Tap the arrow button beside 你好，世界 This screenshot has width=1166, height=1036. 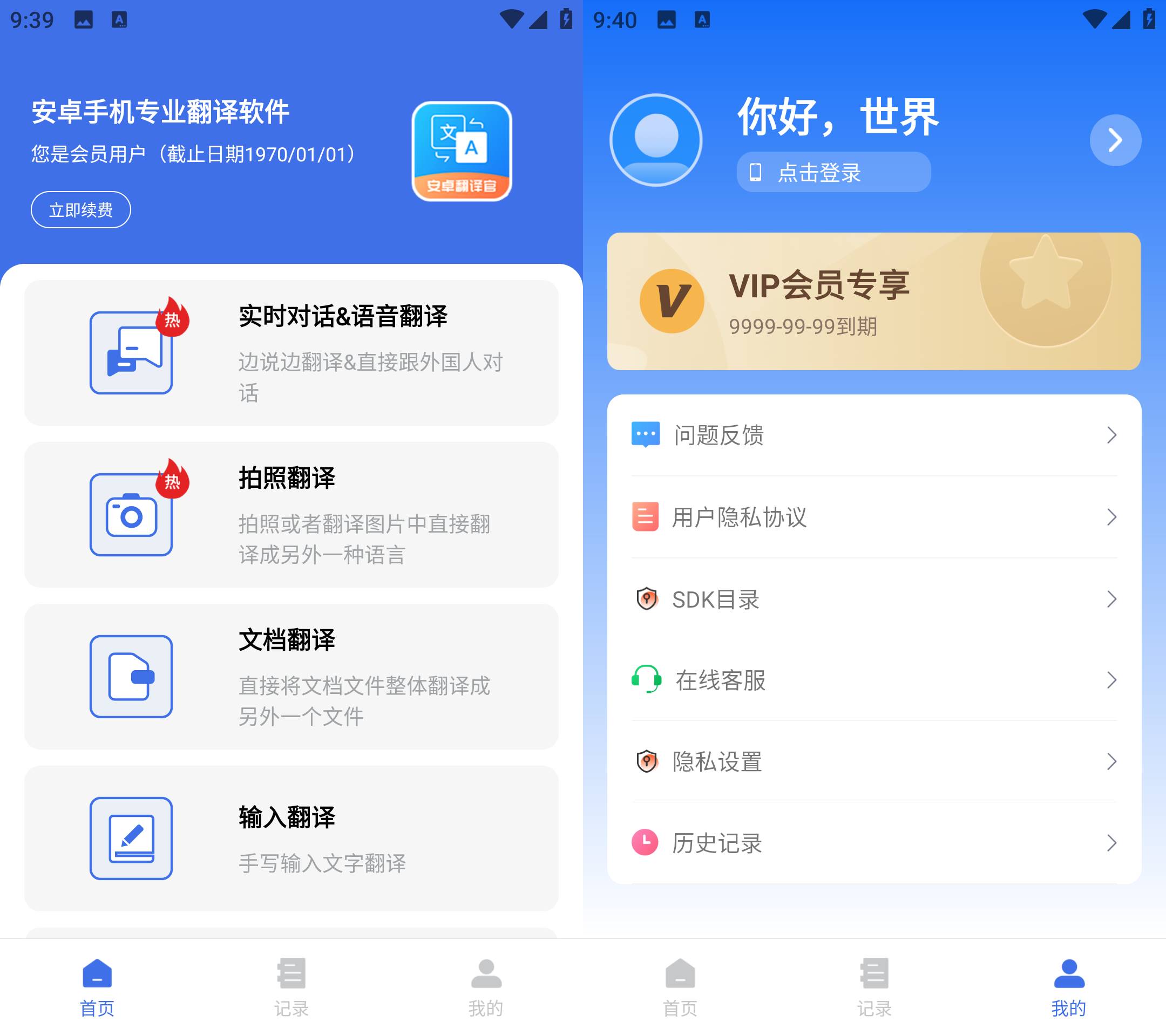tap(1115, 140)
